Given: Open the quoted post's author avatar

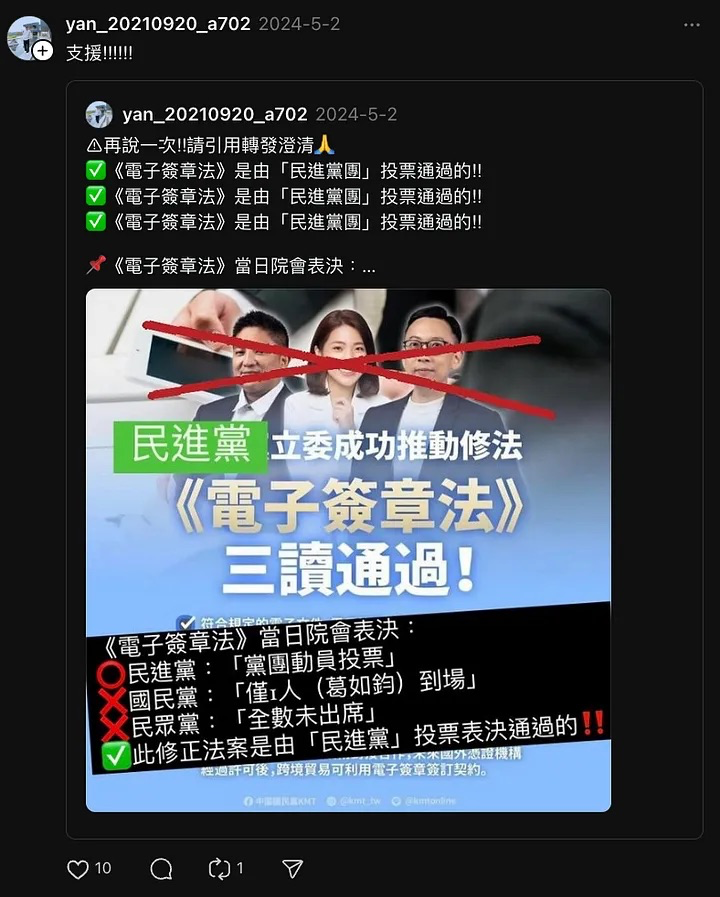Looking at the screenshot, I should pos(100,114).
